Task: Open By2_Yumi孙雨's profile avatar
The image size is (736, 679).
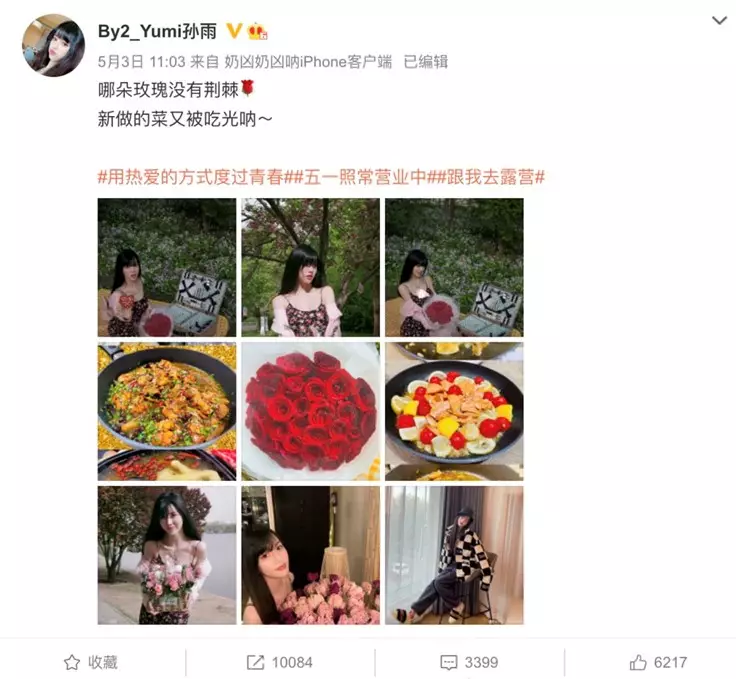Action: coord(54,45)
